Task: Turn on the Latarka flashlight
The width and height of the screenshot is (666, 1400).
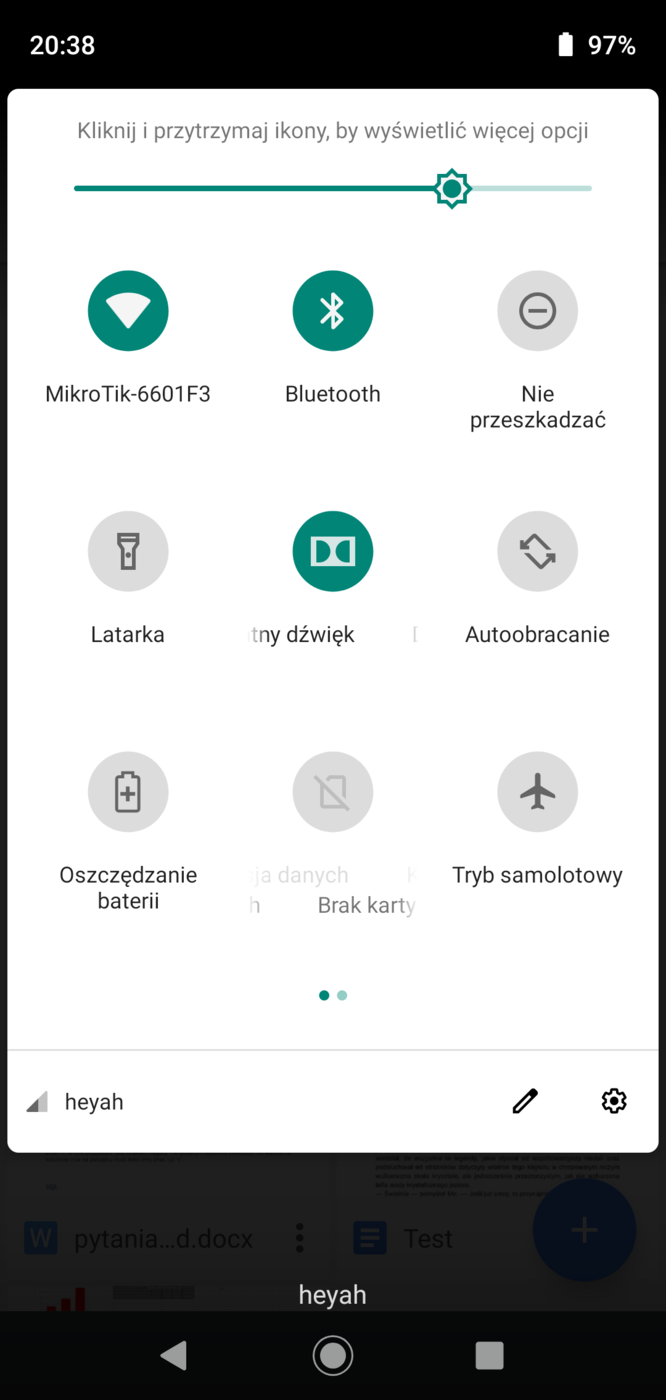Action: pos(128,551)
